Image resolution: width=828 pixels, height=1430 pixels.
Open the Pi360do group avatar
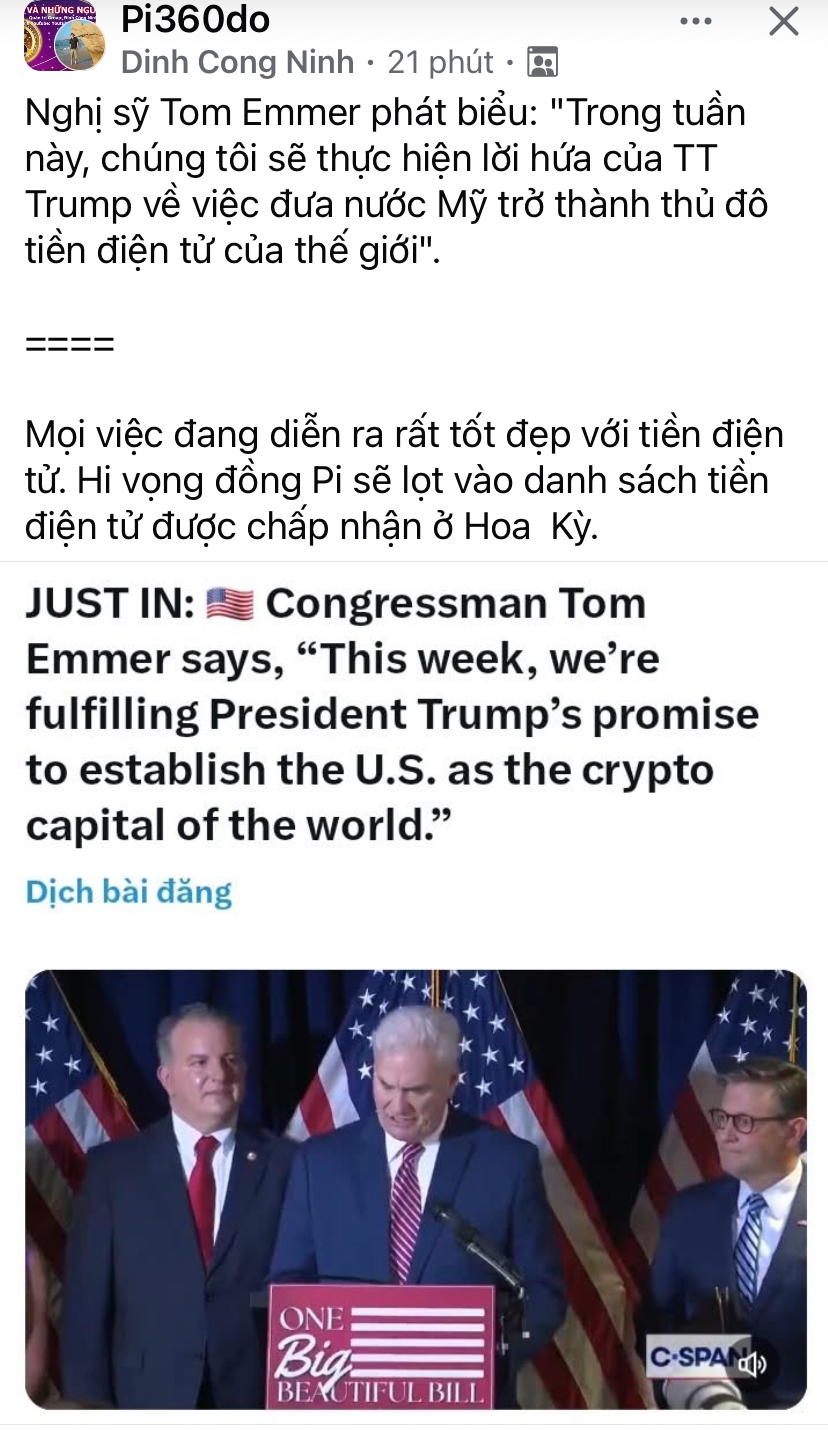click(x=62, y=36)
